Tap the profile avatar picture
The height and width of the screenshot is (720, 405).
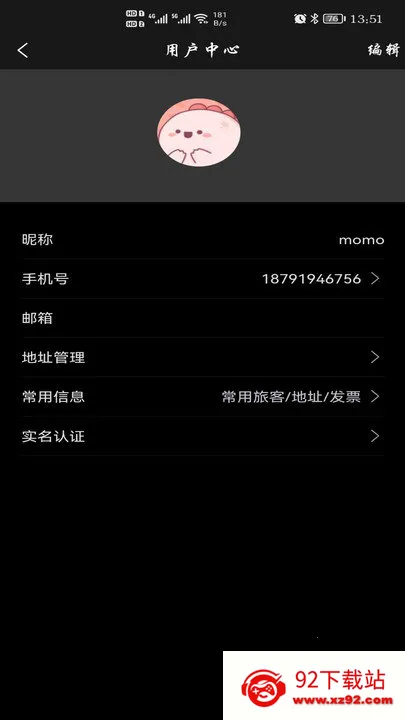199,132
